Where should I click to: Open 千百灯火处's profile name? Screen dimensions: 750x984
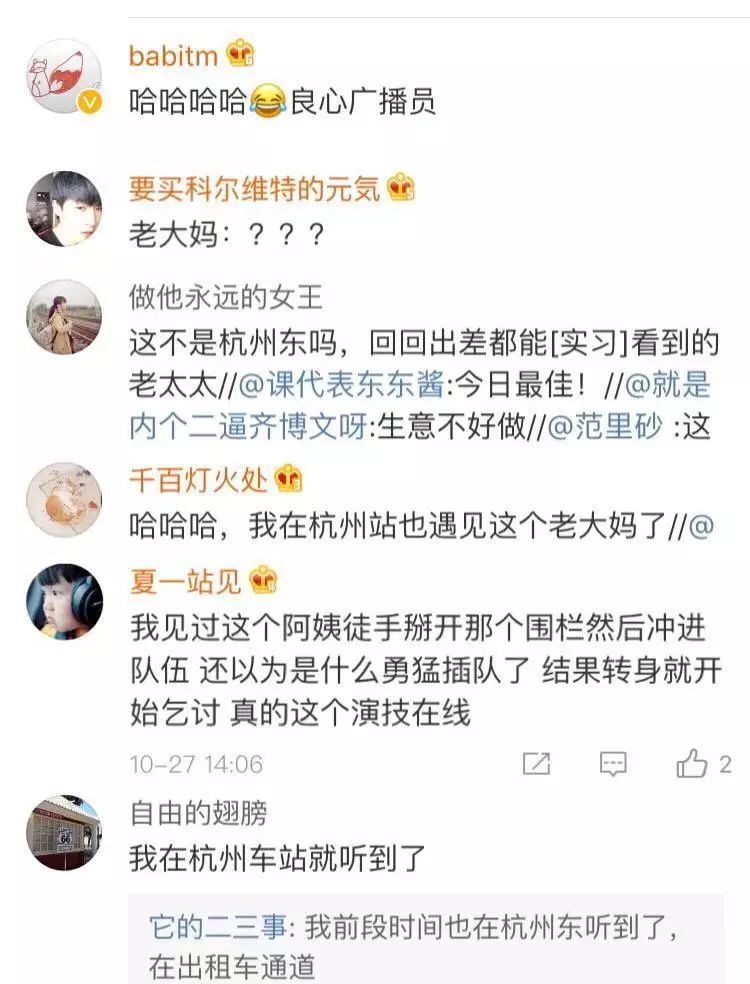198,480
